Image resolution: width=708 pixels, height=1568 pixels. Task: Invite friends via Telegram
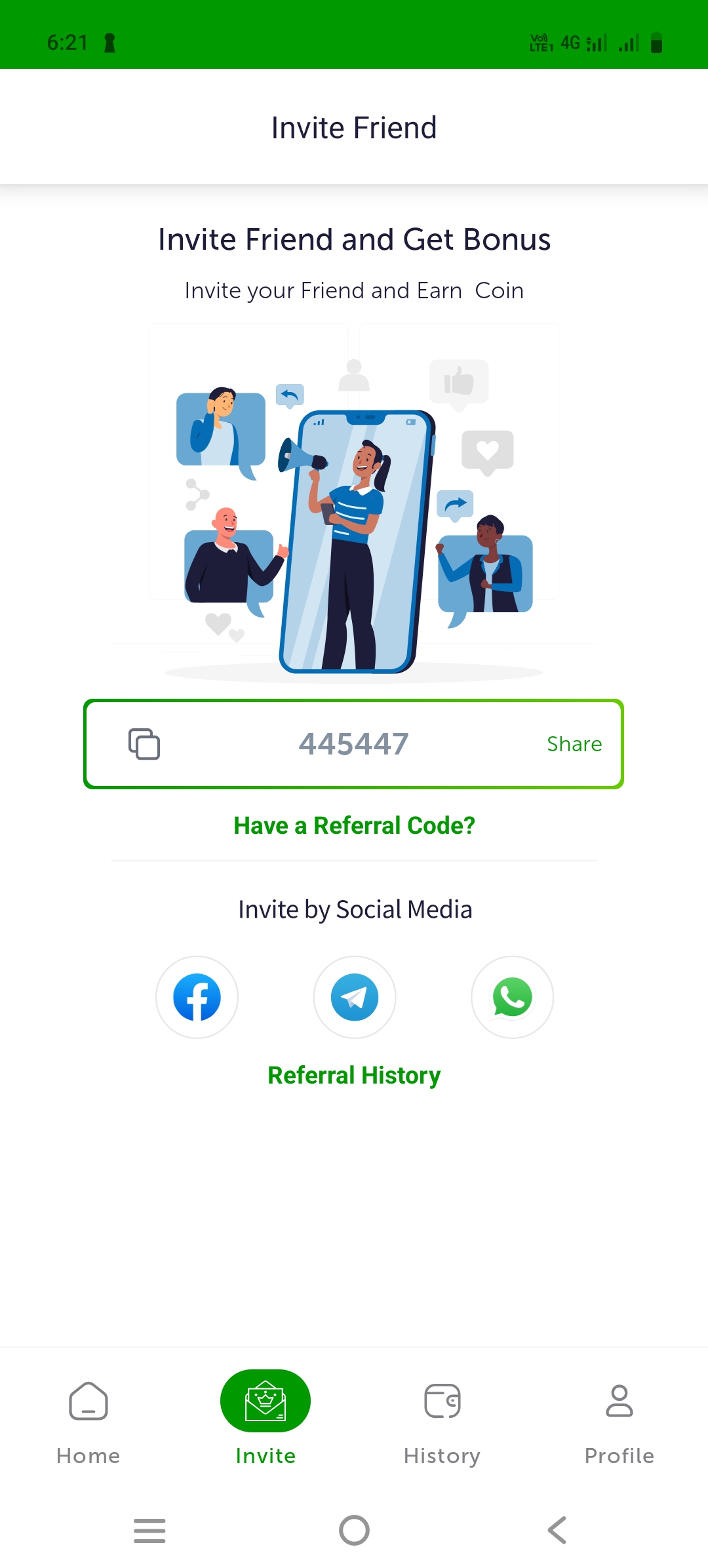point(355,997)
